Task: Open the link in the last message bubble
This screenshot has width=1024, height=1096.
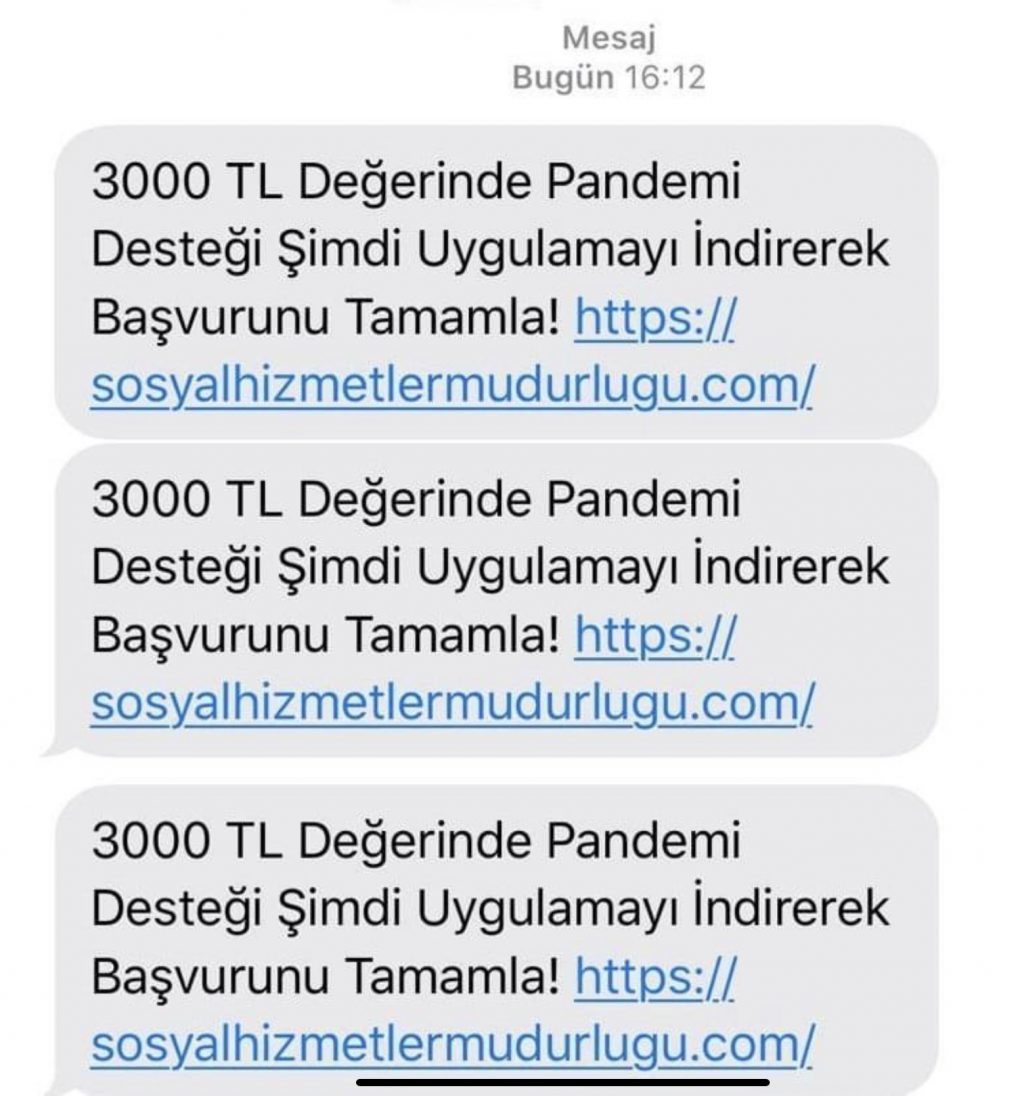Action: click(x=452, y=1044)
